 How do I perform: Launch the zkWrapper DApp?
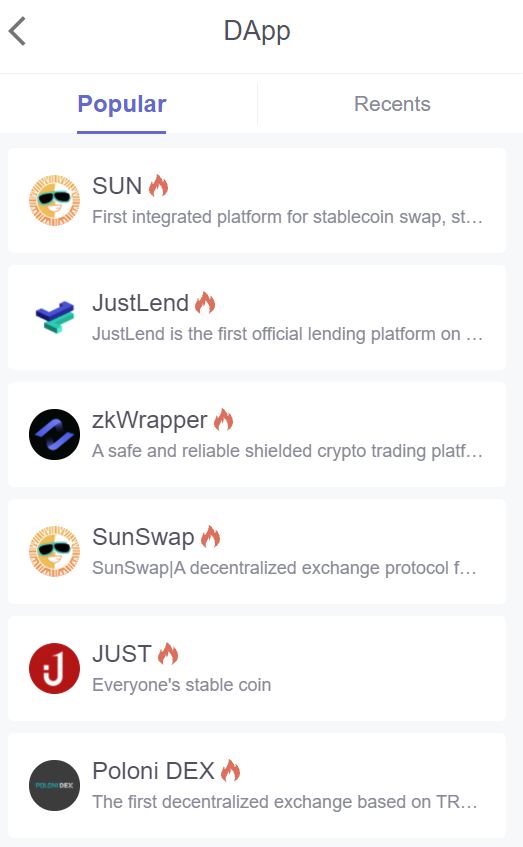[257, 434]
